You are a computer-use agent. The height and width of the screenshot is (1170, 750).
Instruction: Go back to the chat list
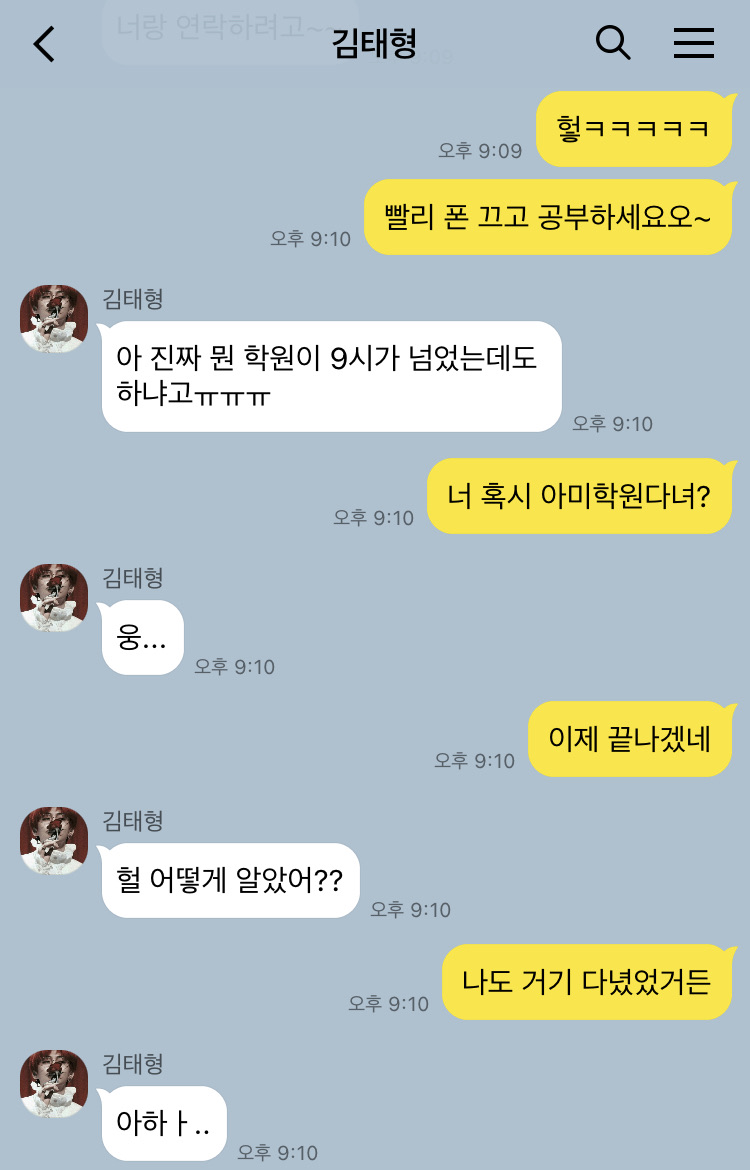[x=45, y=44]
